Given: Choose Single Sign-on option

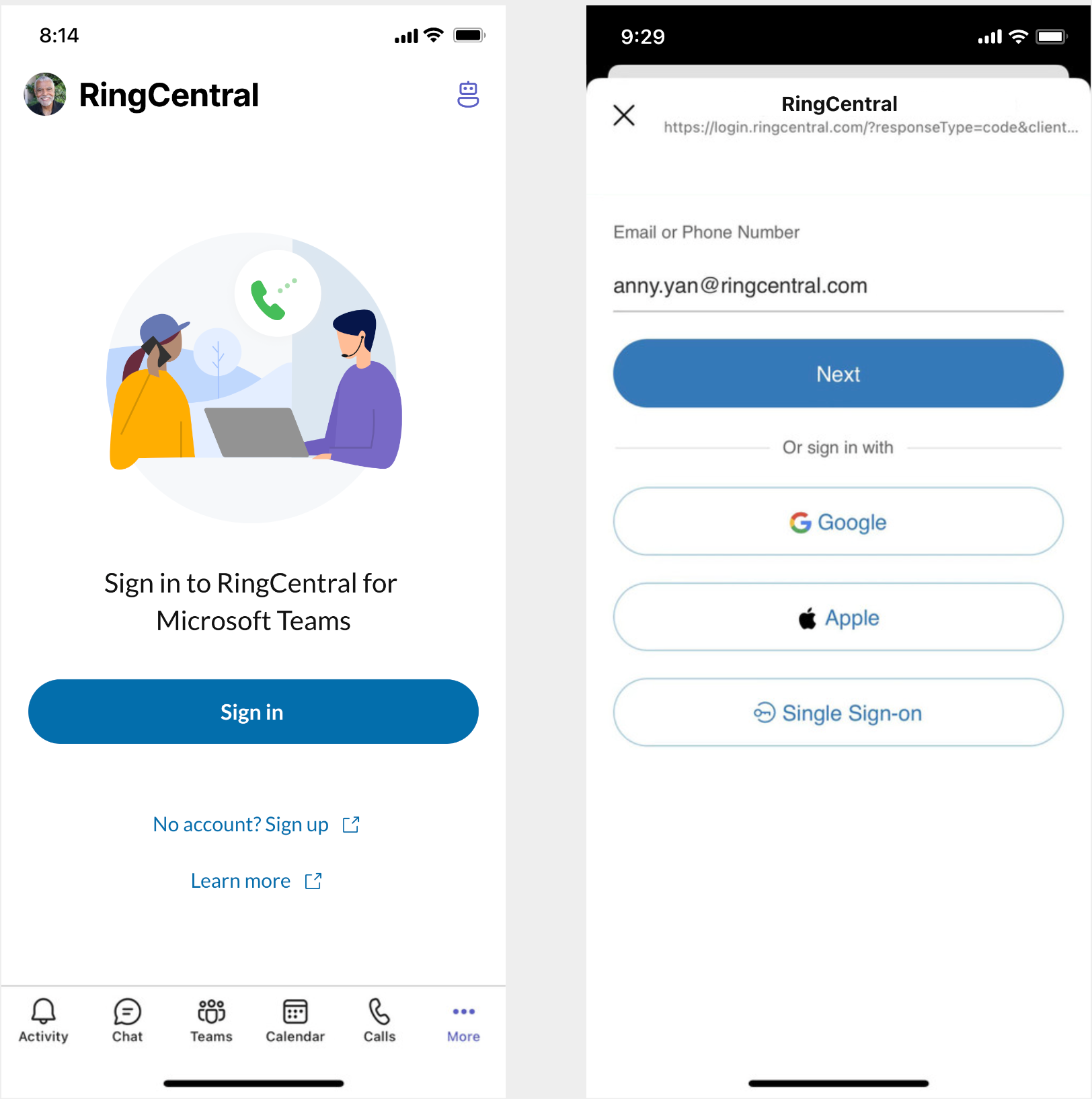Looking at the screenshot, I should coord(838,713).
